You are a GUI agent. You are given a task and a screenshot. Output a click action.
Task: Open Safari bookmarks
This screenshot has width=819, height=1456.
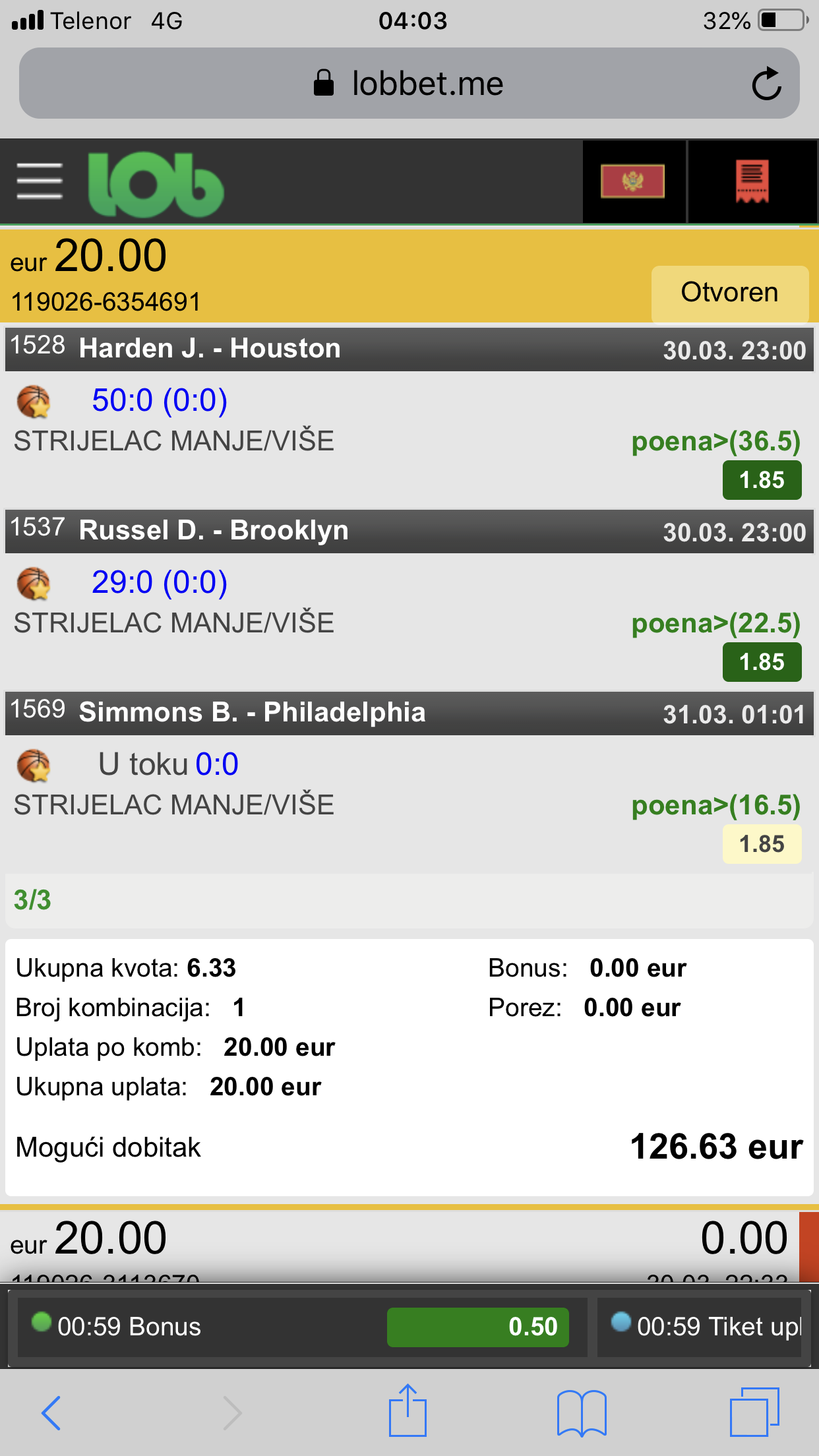[582, 1412]
